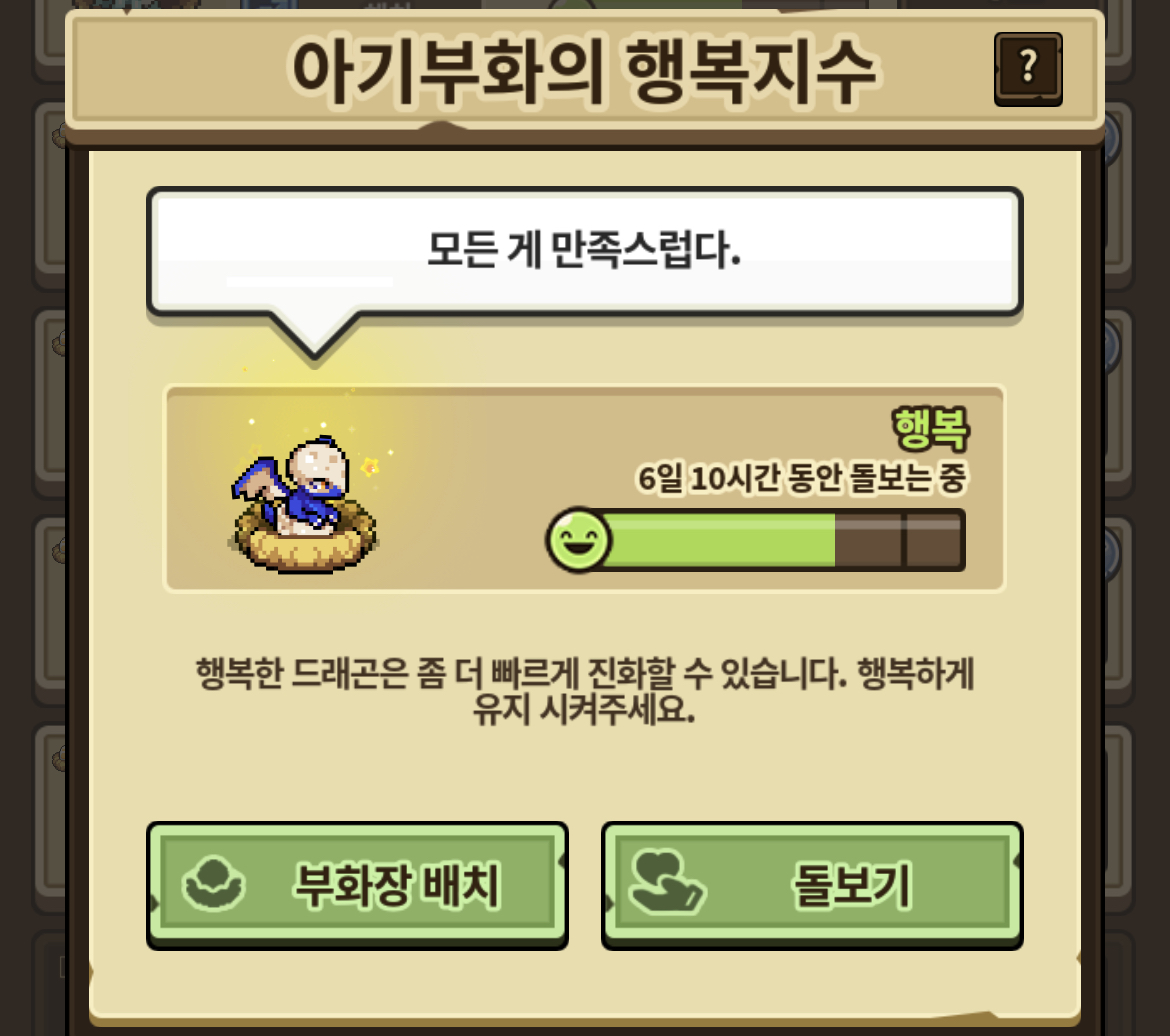Tap the 돌보기 care button
Viewport: 1170px width, 1036px height.
pos(812,884)
